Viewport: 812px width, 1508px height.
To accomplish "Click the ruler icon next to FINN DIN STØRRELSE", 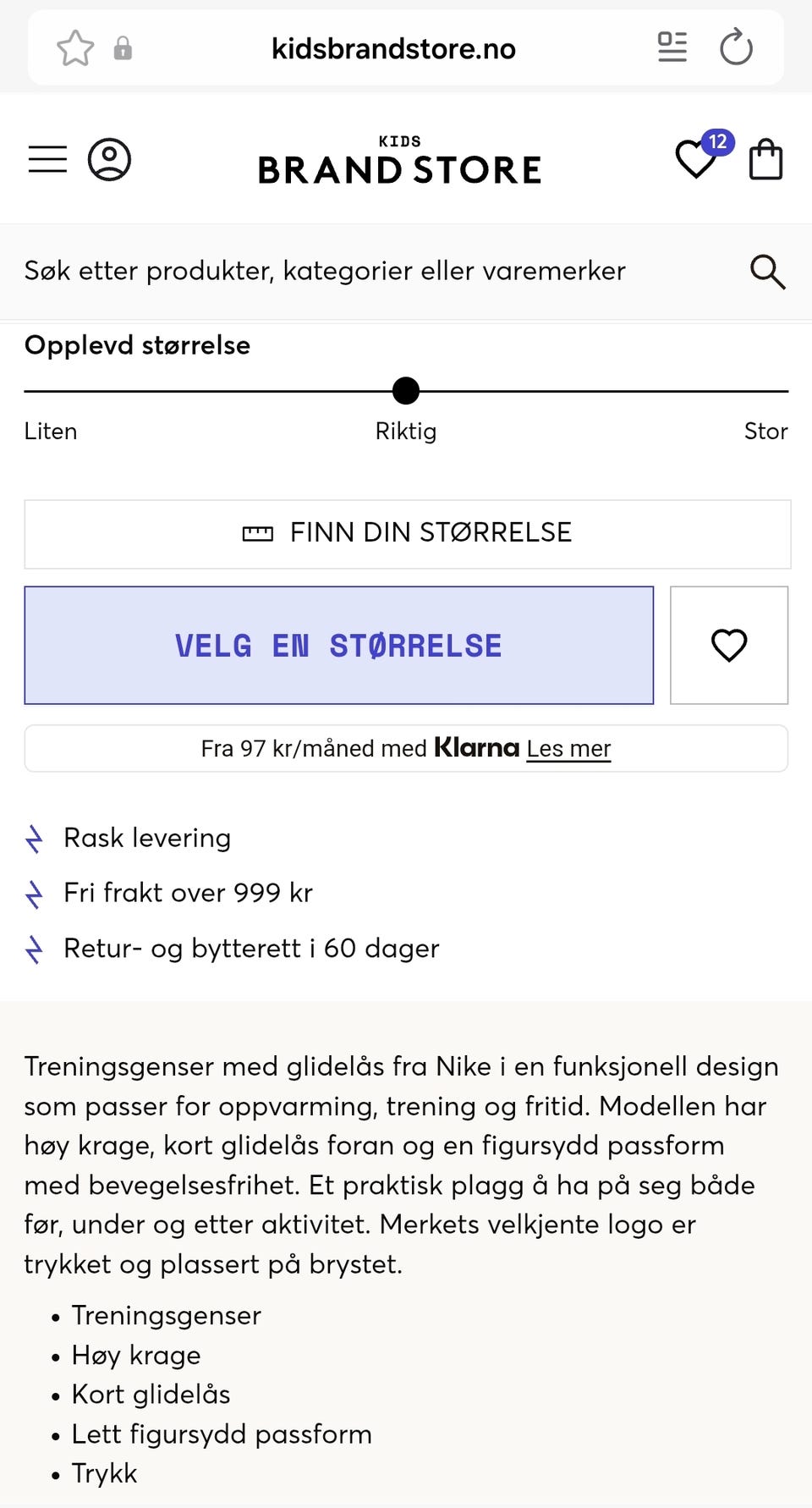I will coord(258,533).
